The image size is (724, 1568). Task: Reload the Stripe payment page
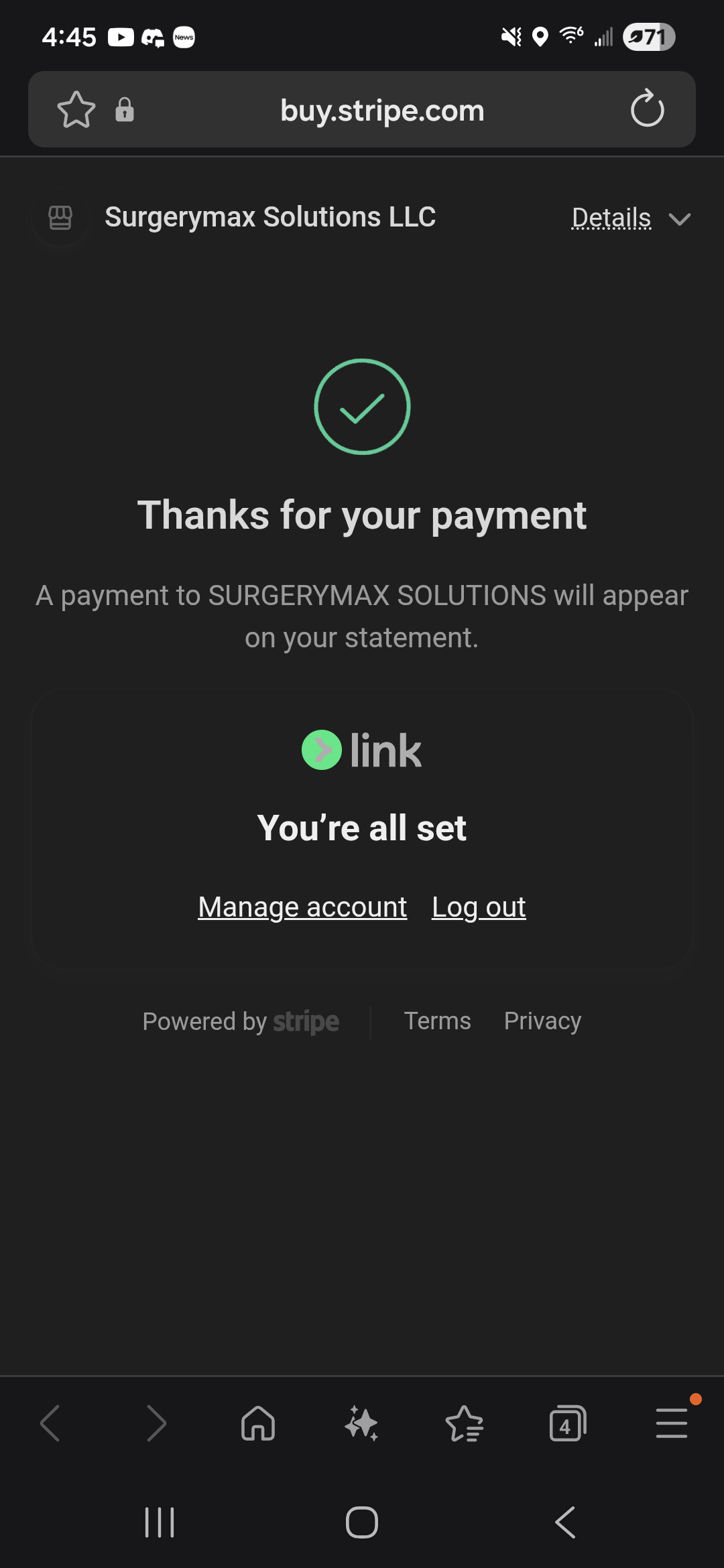(646, 109)
